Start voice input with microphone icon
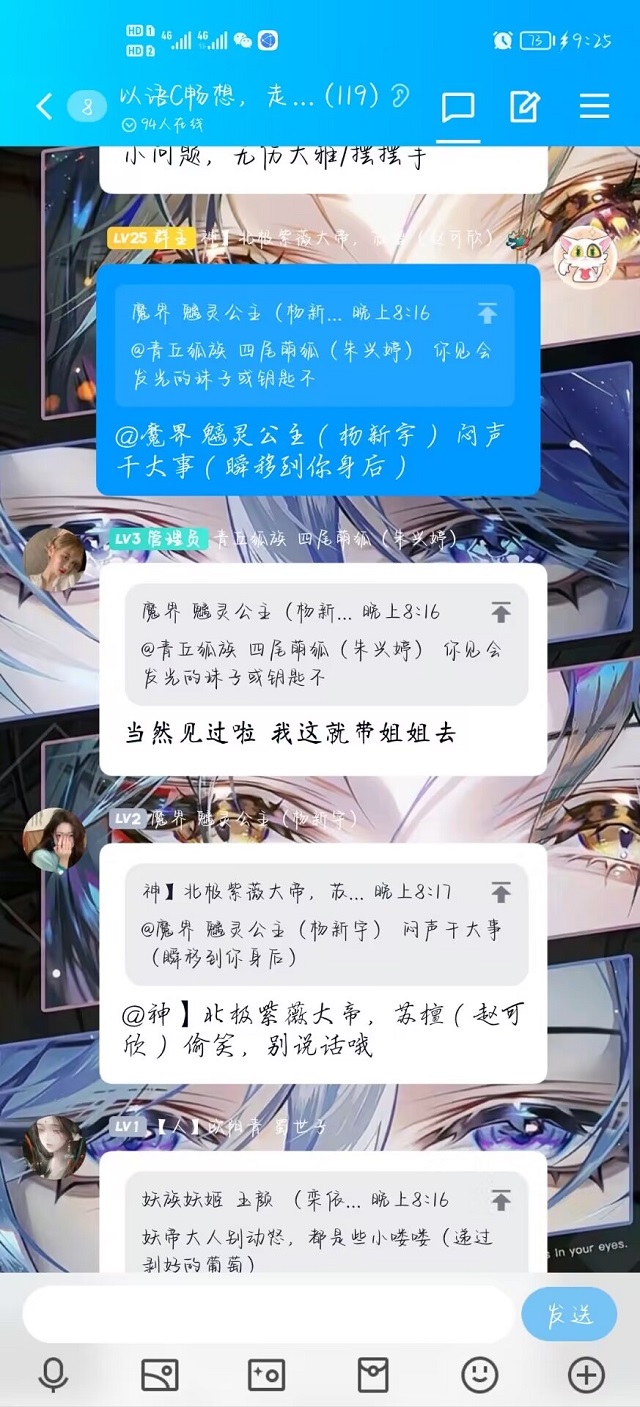 pos(53,1376)
